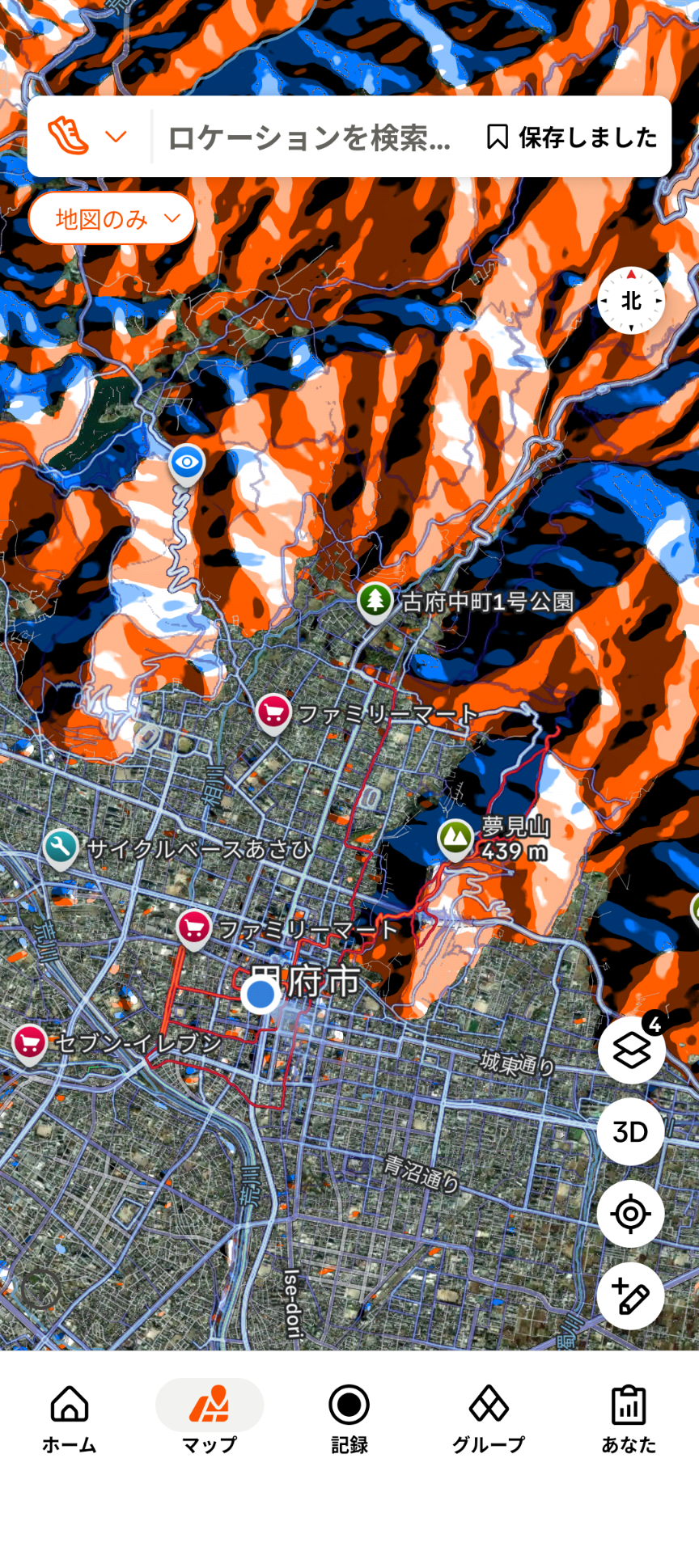This screenshot has height=1568, width=699.
Task: Open the 古府中町1号公園 park marker
Action: [375, 601]
